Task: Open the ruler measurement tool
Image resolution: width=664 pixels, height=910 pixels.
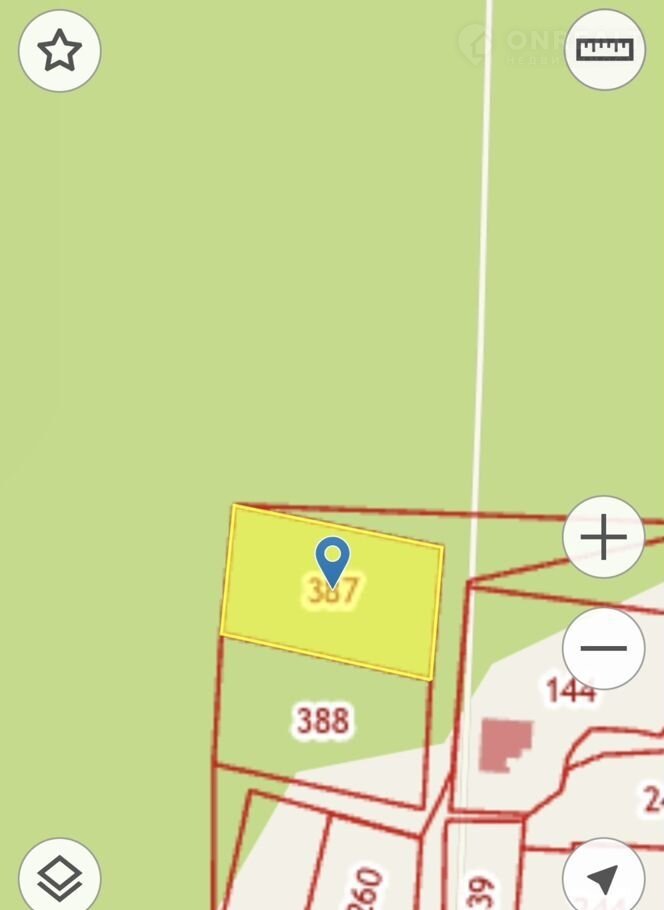Action: 604,49
